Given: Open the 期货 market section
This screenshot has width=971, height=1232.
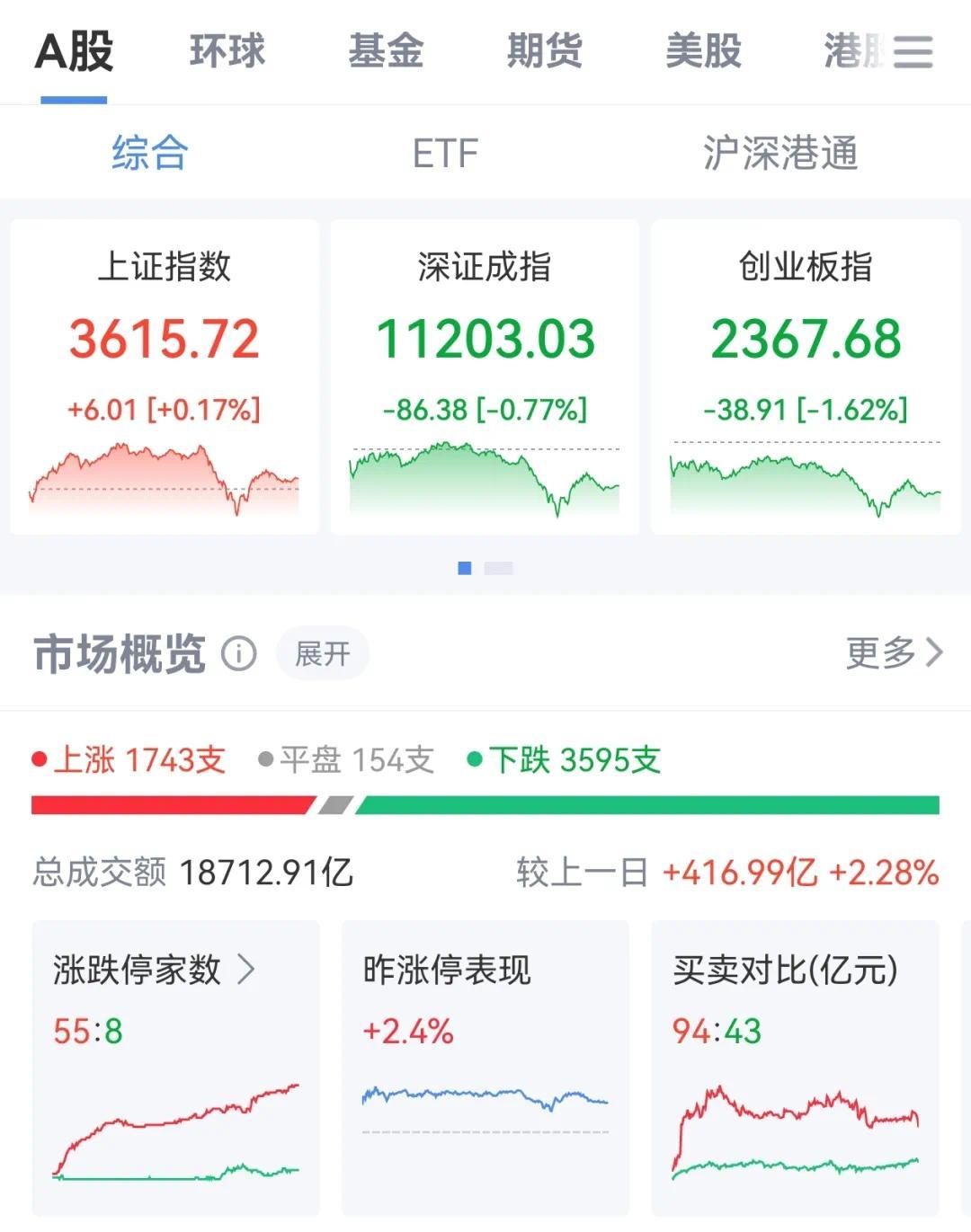Looking at the screenshot, I should [x=546, y=51].
